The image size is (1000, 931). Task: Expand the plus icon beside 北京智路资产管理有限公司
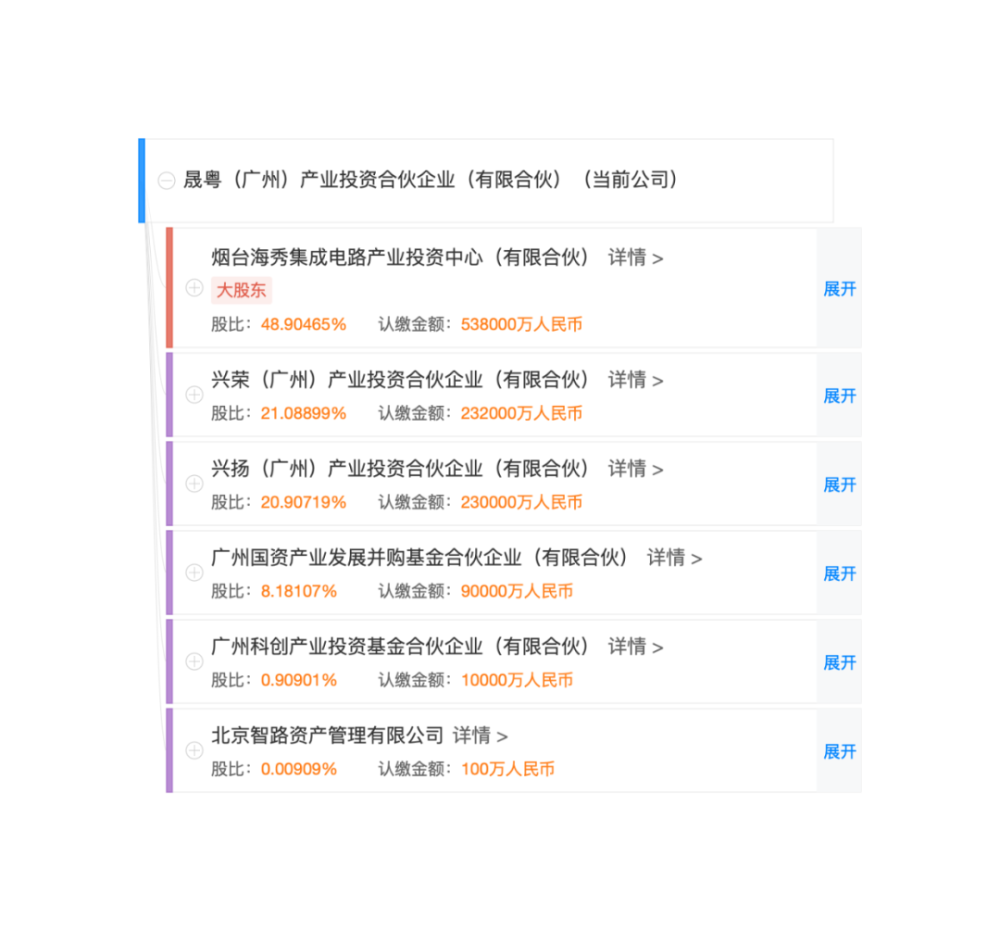[x=194, y=751]
